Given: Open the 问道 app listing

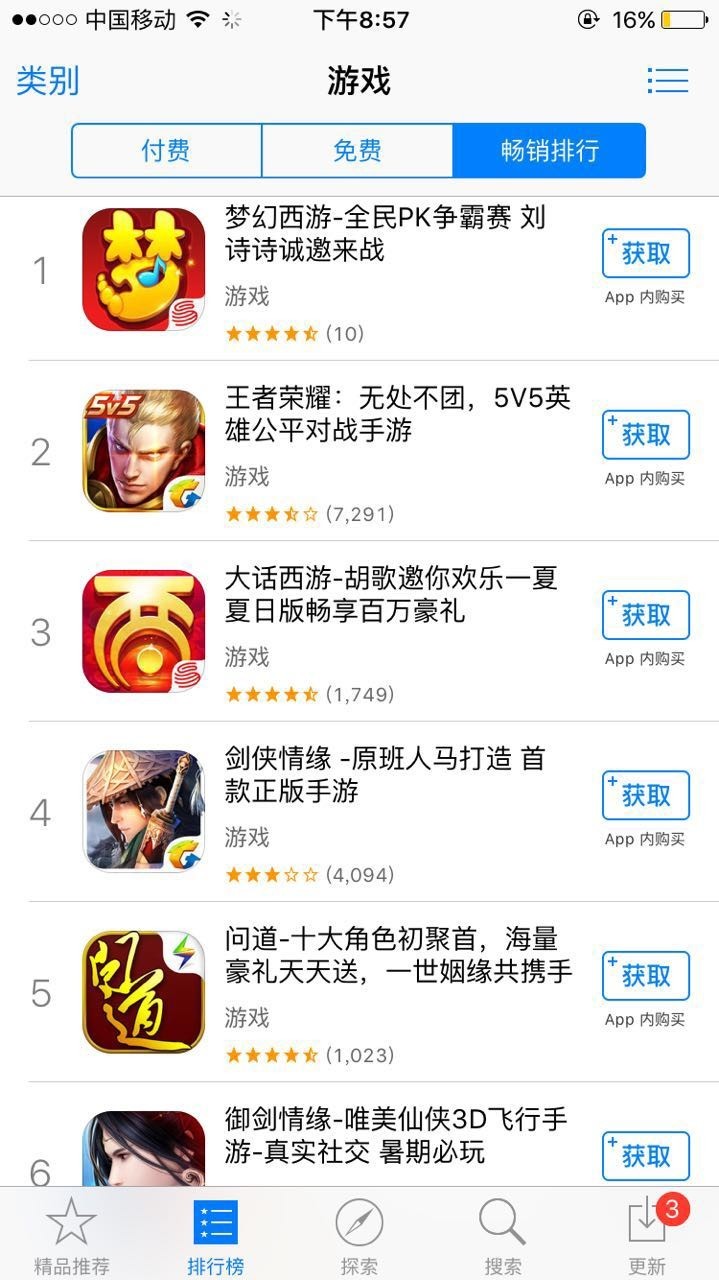Looking at the screenshot, I should (x=359, y=992).
